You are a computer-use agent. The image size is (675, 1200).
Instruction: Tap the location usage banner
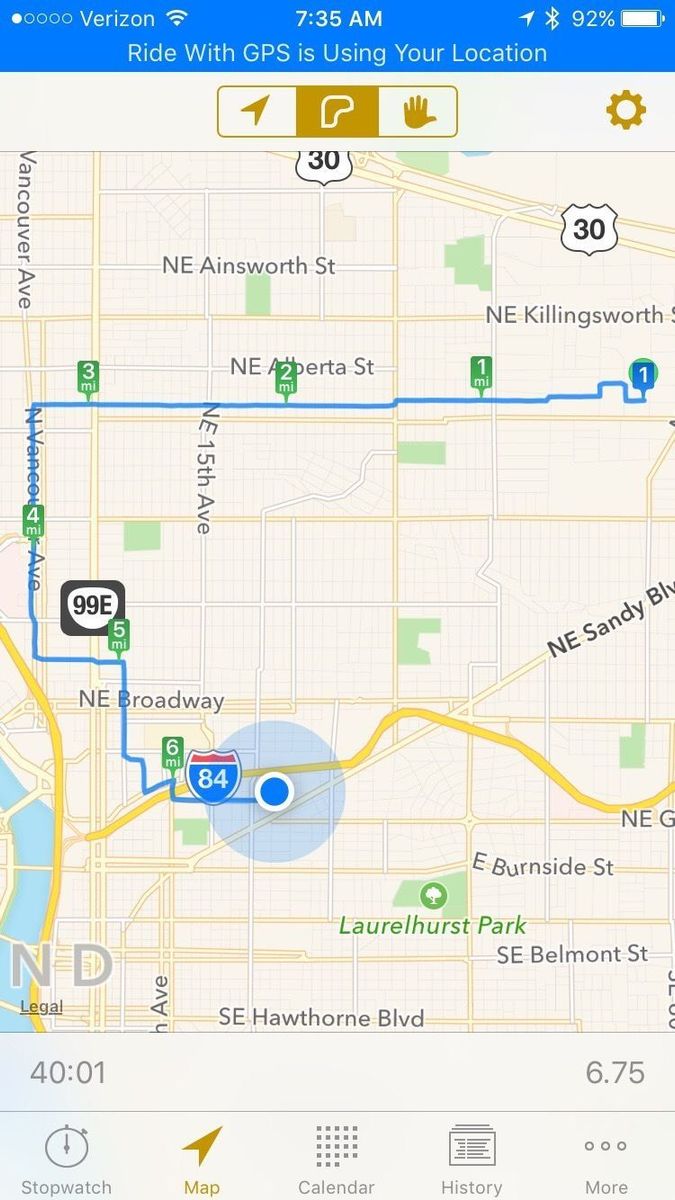tap(337, 53)
